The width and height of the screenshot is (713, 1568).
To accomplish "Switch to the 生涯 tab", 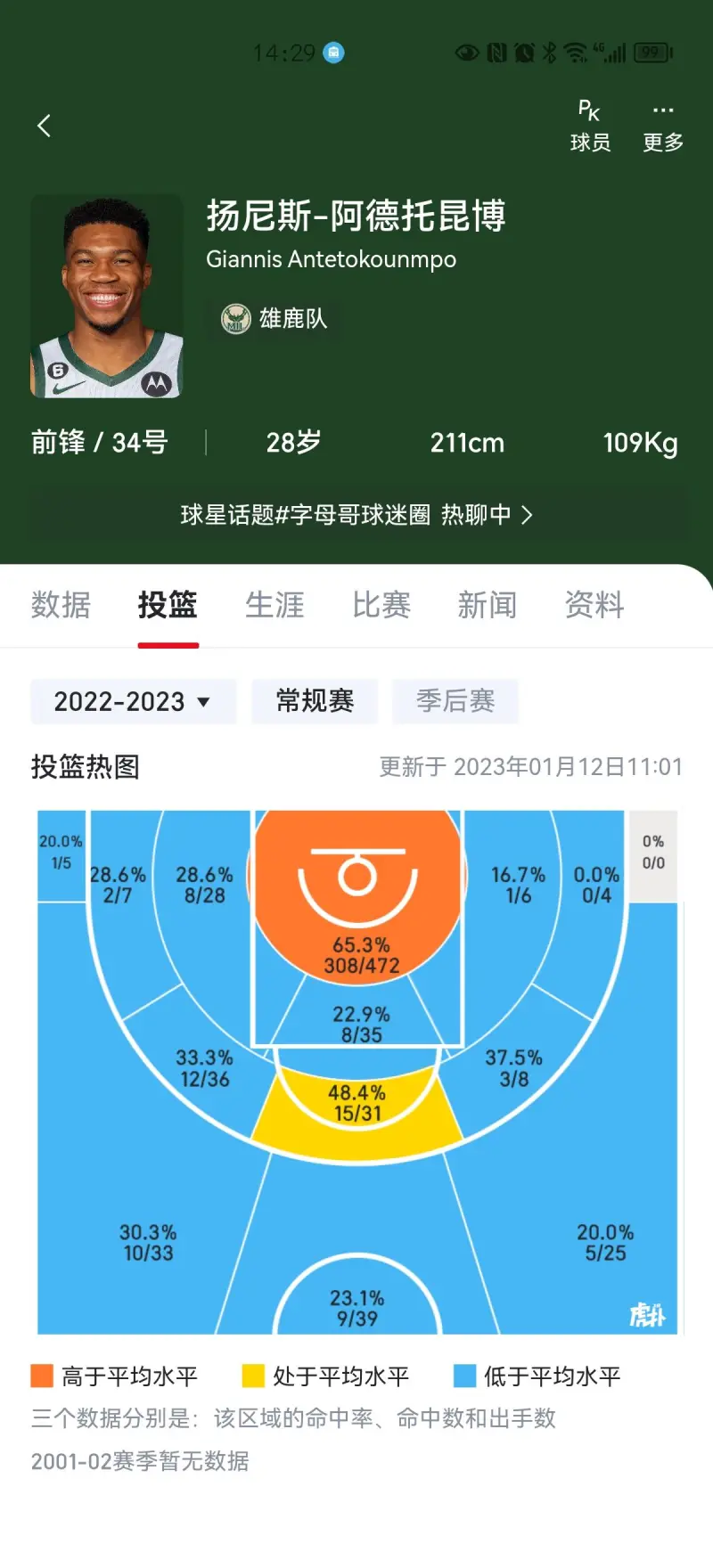I will tap(275, 605).
